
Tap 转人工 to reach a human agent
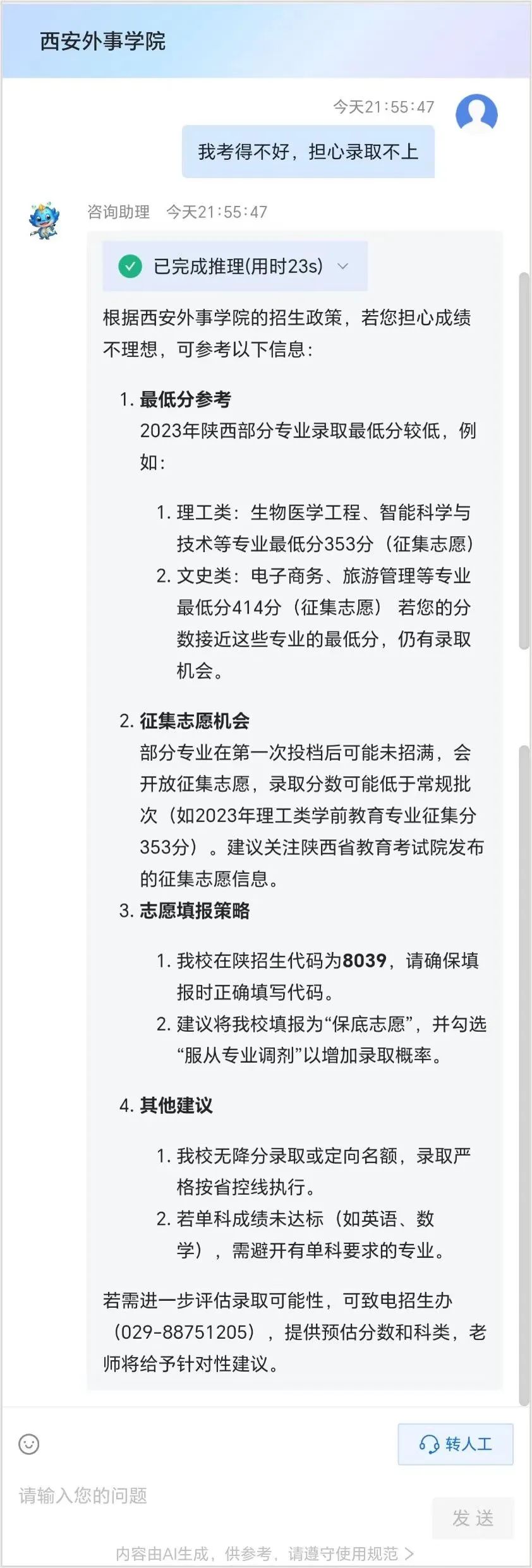click(455, 1444)
